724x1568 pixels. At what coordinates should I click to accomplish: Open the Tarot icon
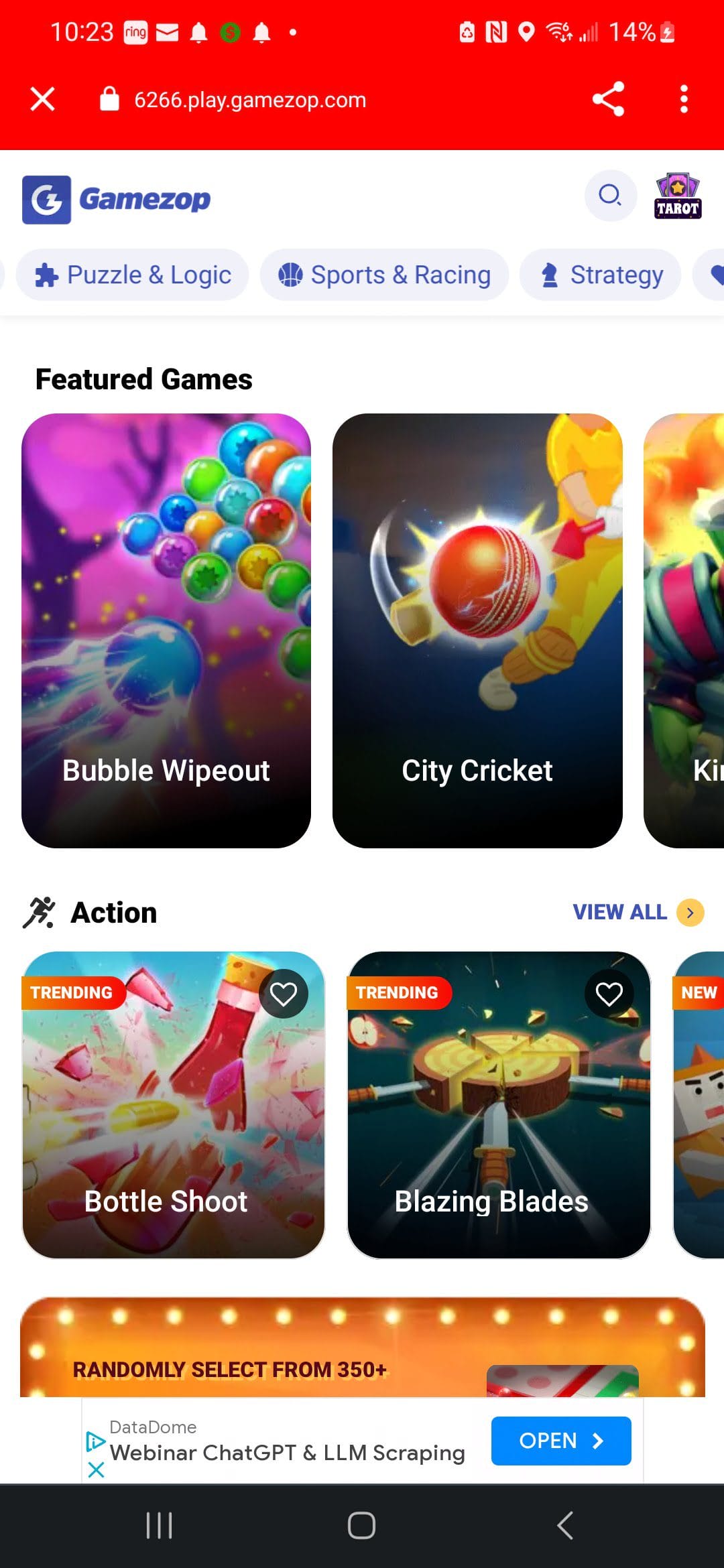click(x=678, y=196)
